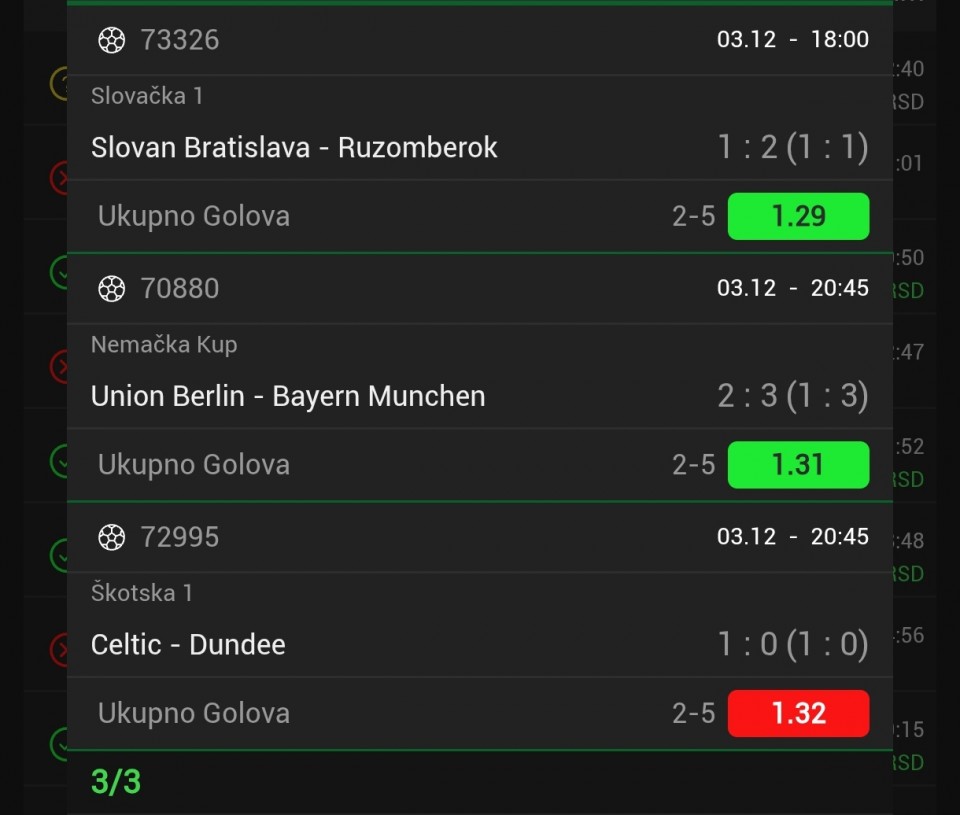This screenshot has width=960, height=815.
Task: Select the green 1.31 odds chip
Action: (x=798, y=464)
